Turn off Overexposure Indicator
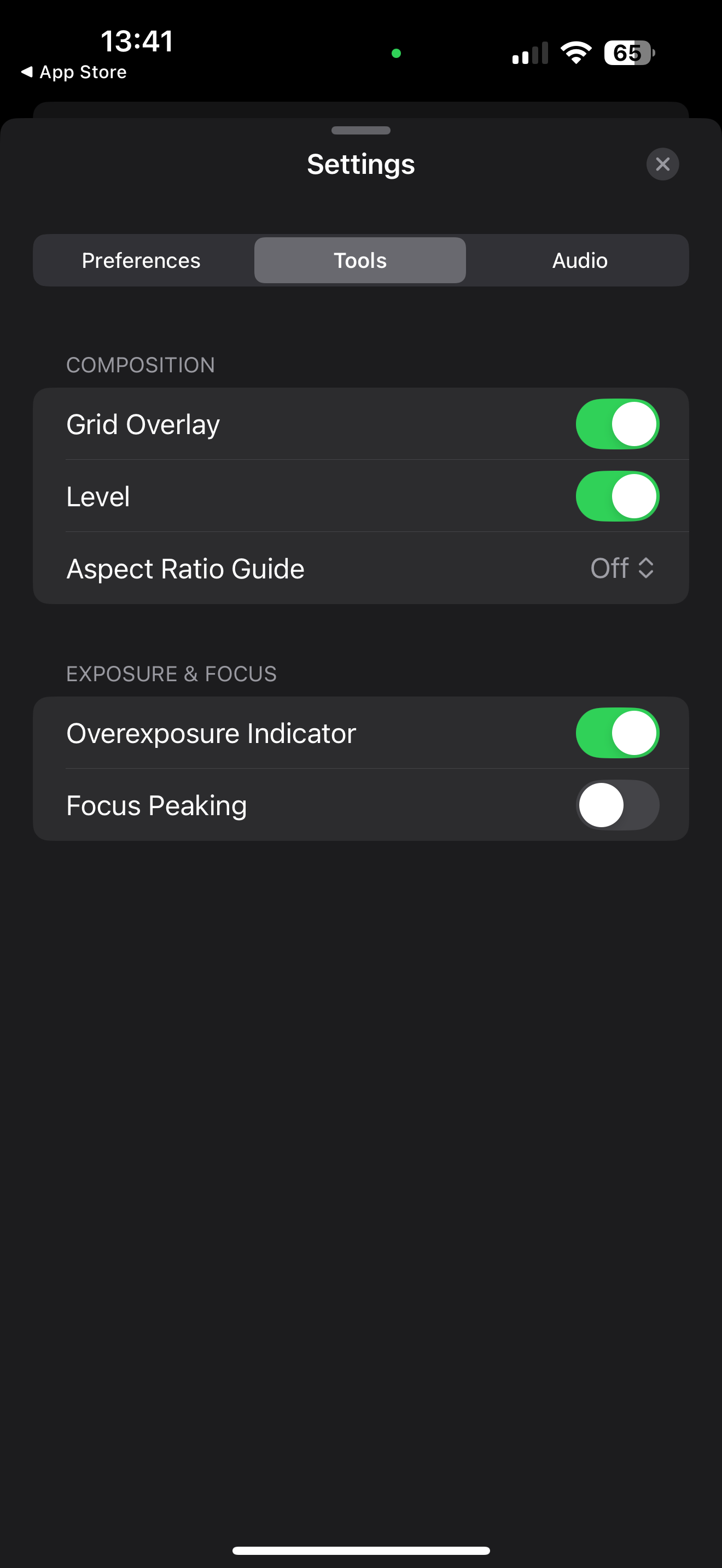Viewport: 722px width, 1568px height. pyautogui.click(x=616, y=733)
